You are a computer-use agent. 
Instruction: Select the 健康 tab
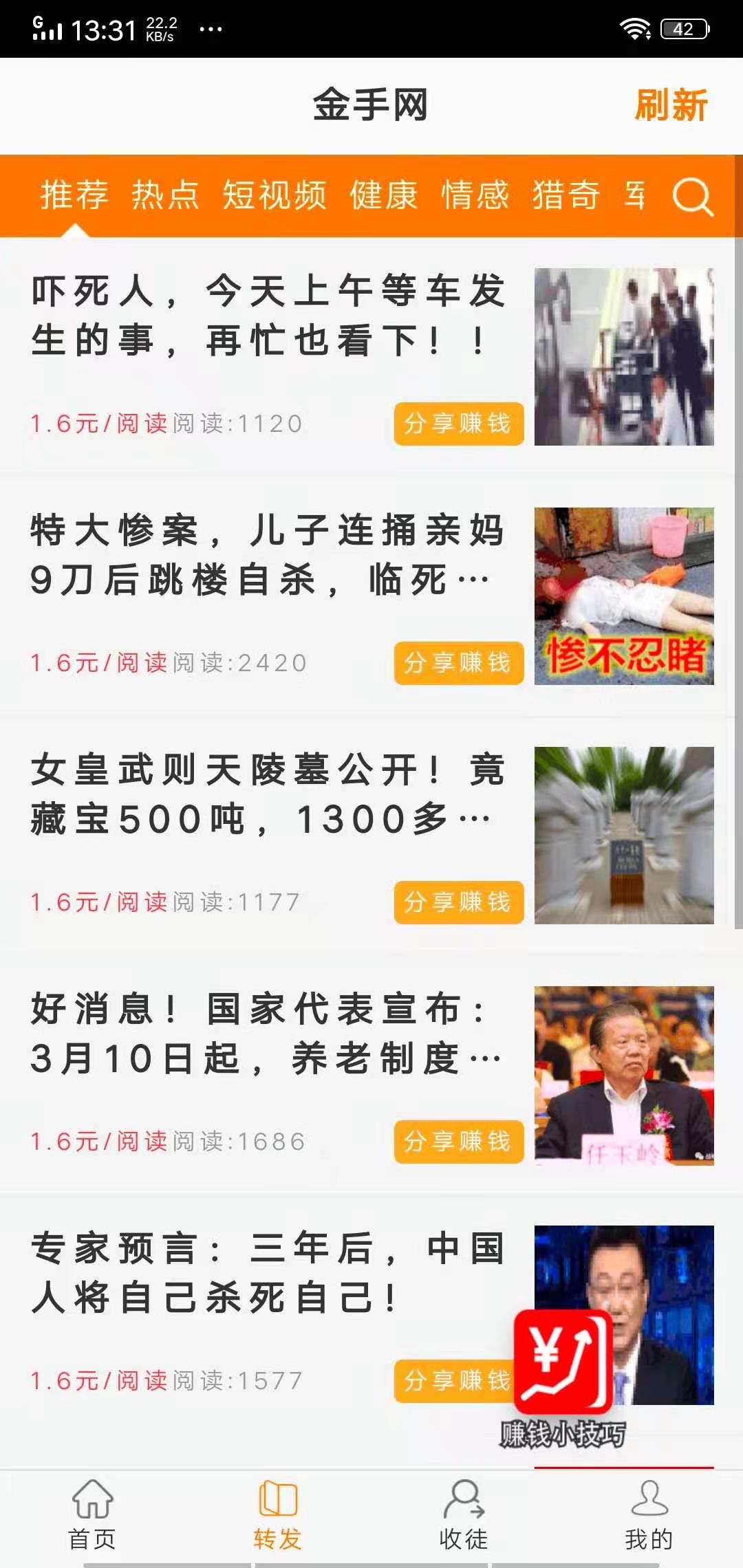383,196
